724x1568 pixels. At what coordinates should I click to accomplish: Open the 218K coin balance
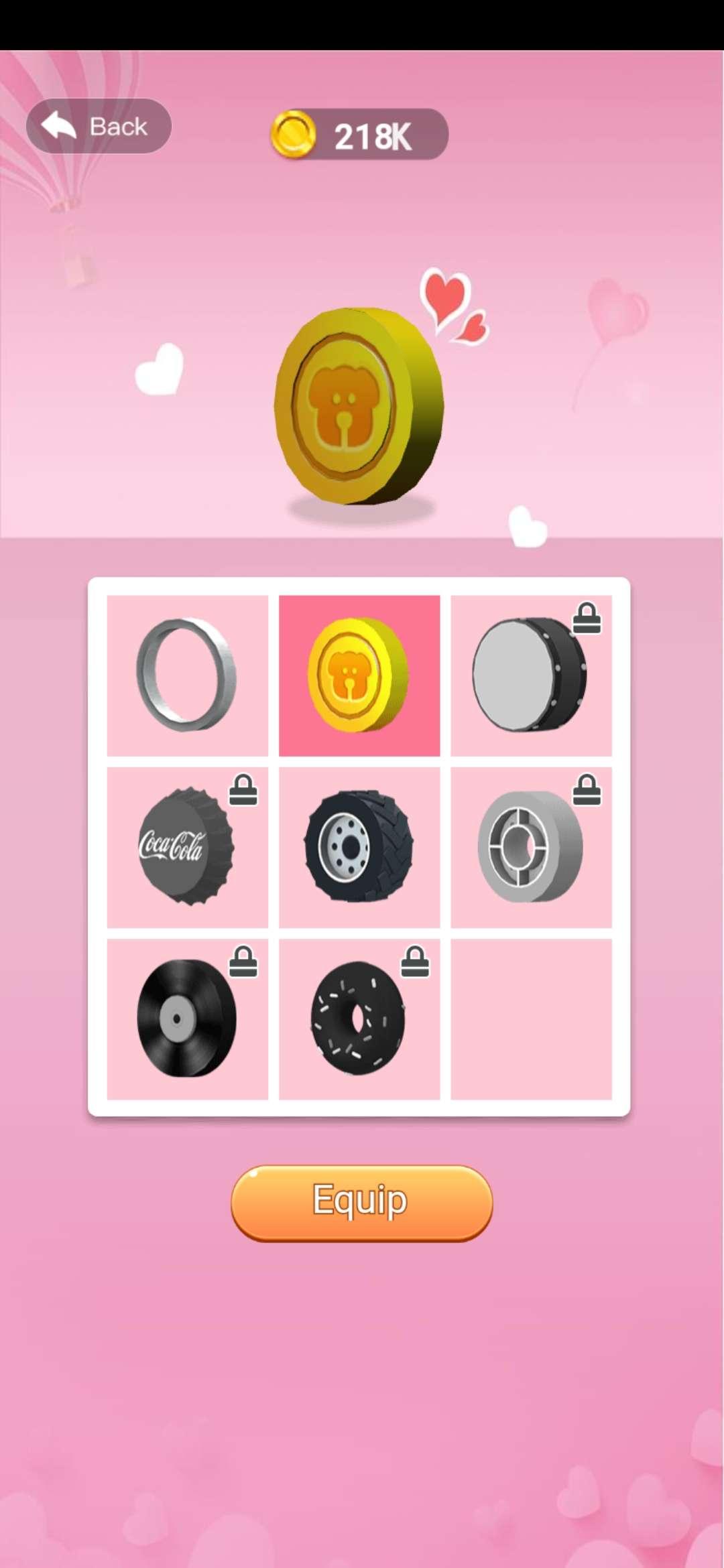359,135
